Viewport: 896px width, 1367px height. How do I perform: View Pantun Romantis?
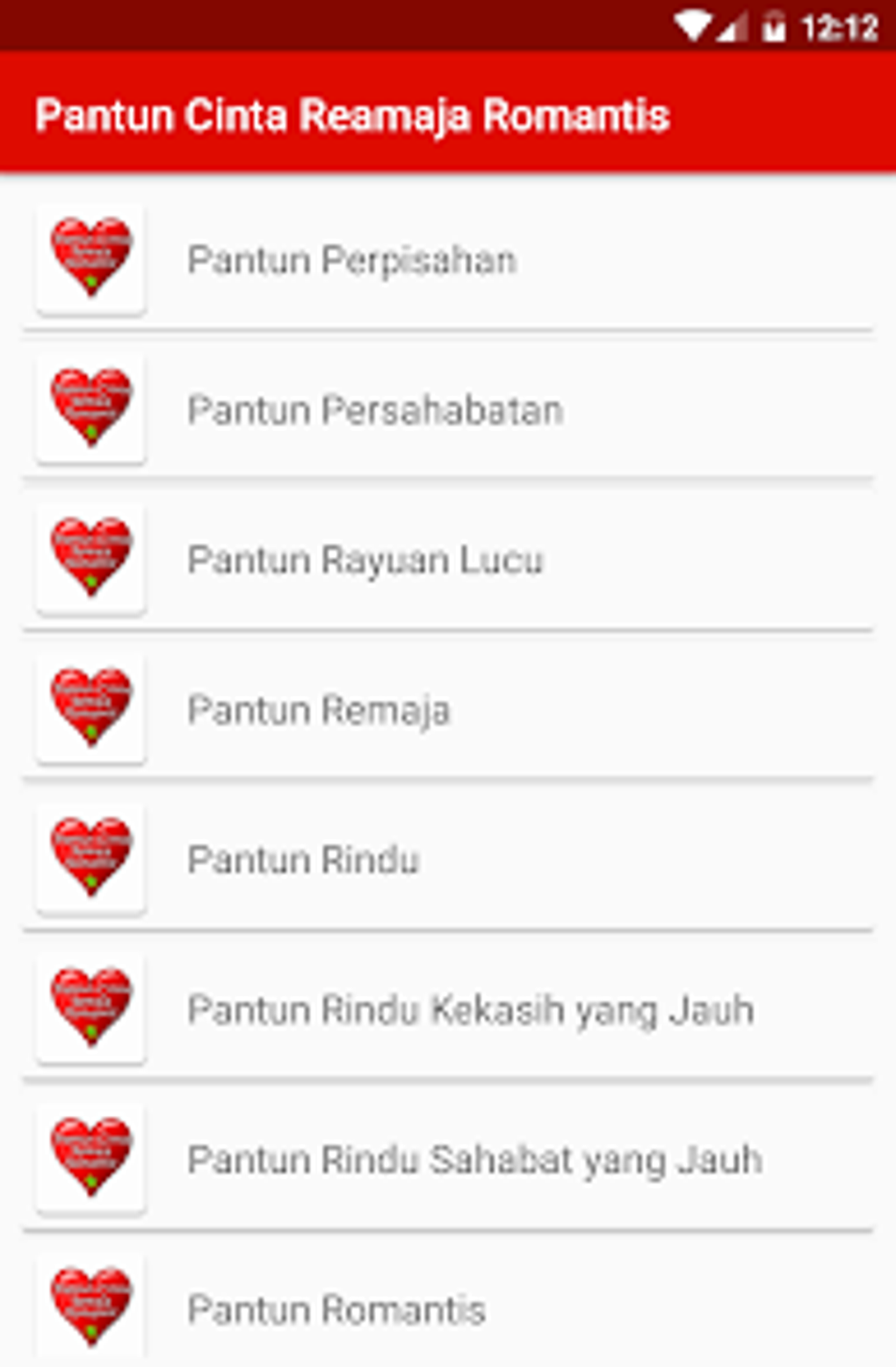coord(336,1310)
